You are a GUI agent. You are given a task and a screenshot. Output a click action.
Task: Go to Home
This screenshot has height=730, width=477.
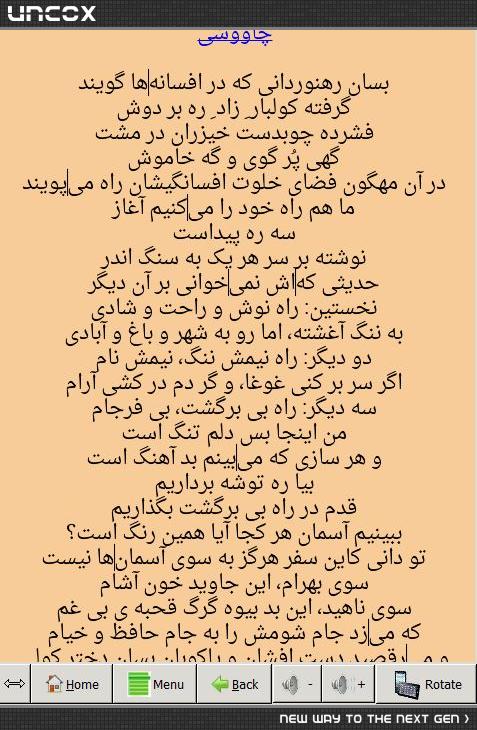click(72, 683)
